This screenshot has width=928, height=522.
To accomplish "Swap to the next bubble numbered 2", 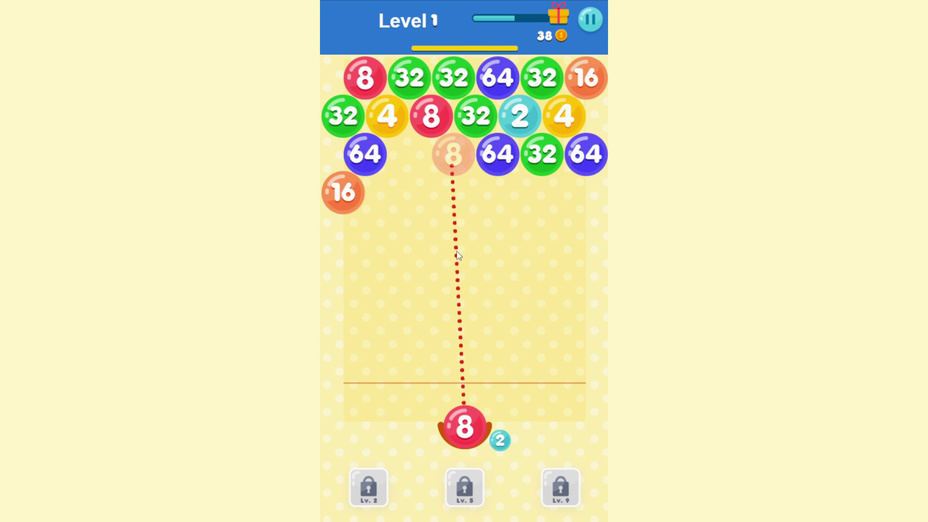I will (x=500, y=440).
